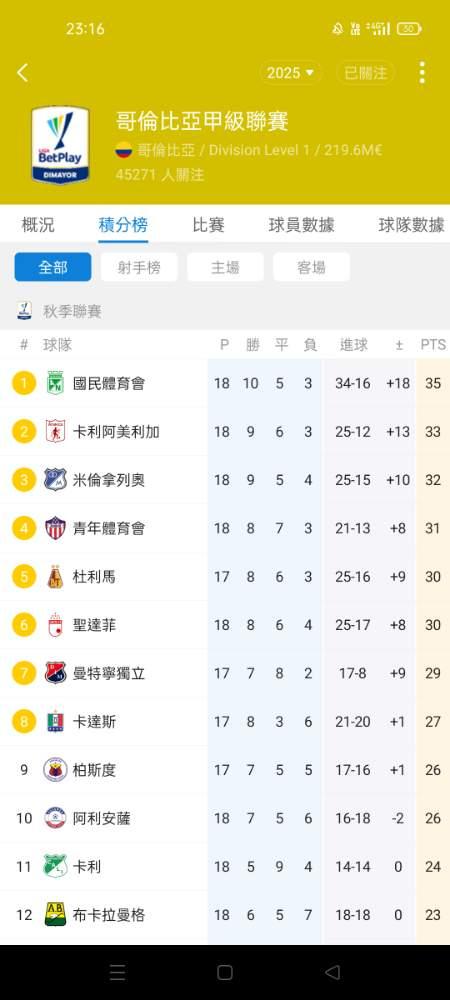
Task: Open team 卡利阿美利加 row
Action: [x=225, y=432]
